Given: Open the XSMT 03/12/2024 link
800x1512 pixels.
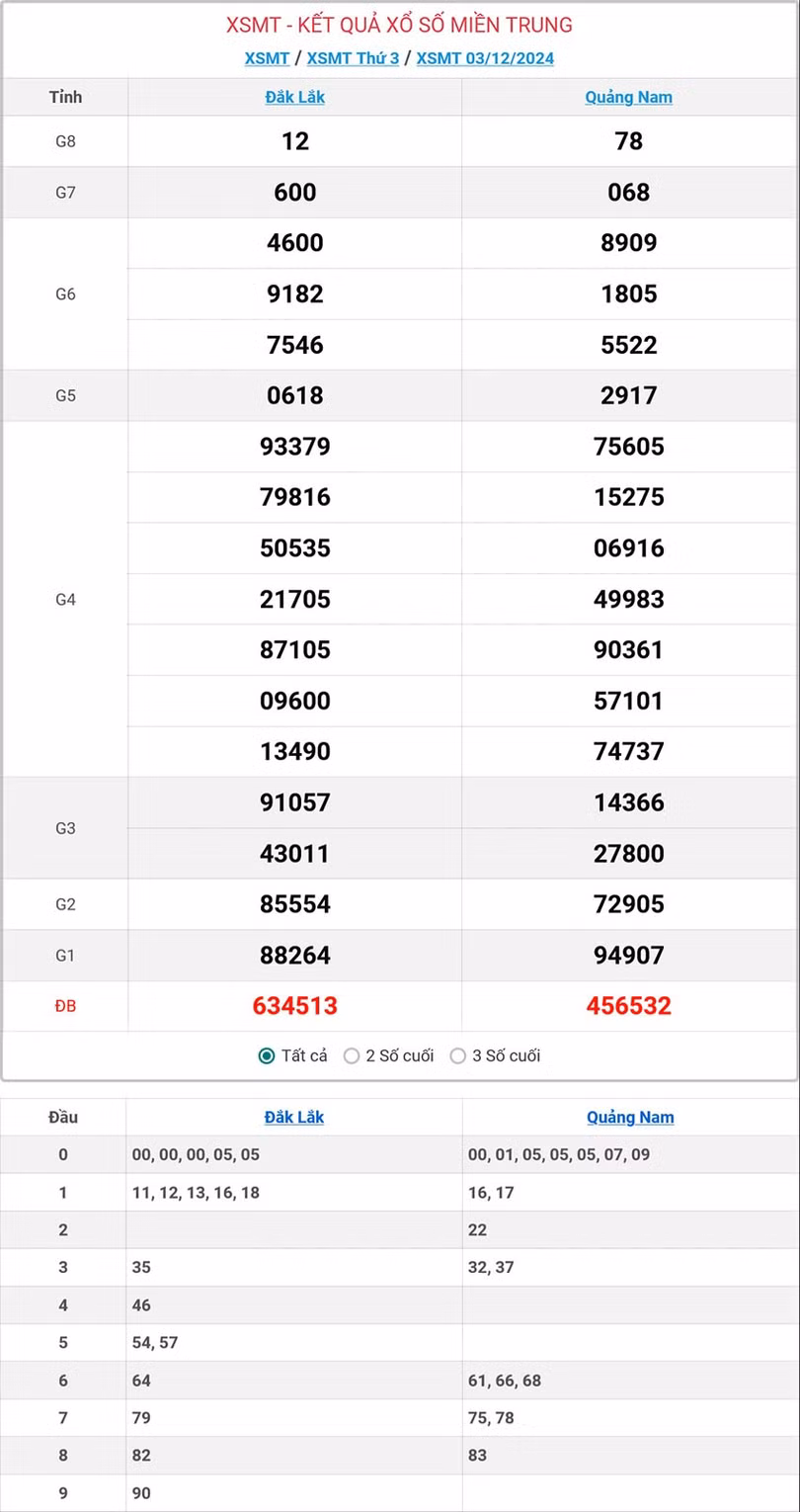Looking at the screenshot, I should [x=485, y=58].
